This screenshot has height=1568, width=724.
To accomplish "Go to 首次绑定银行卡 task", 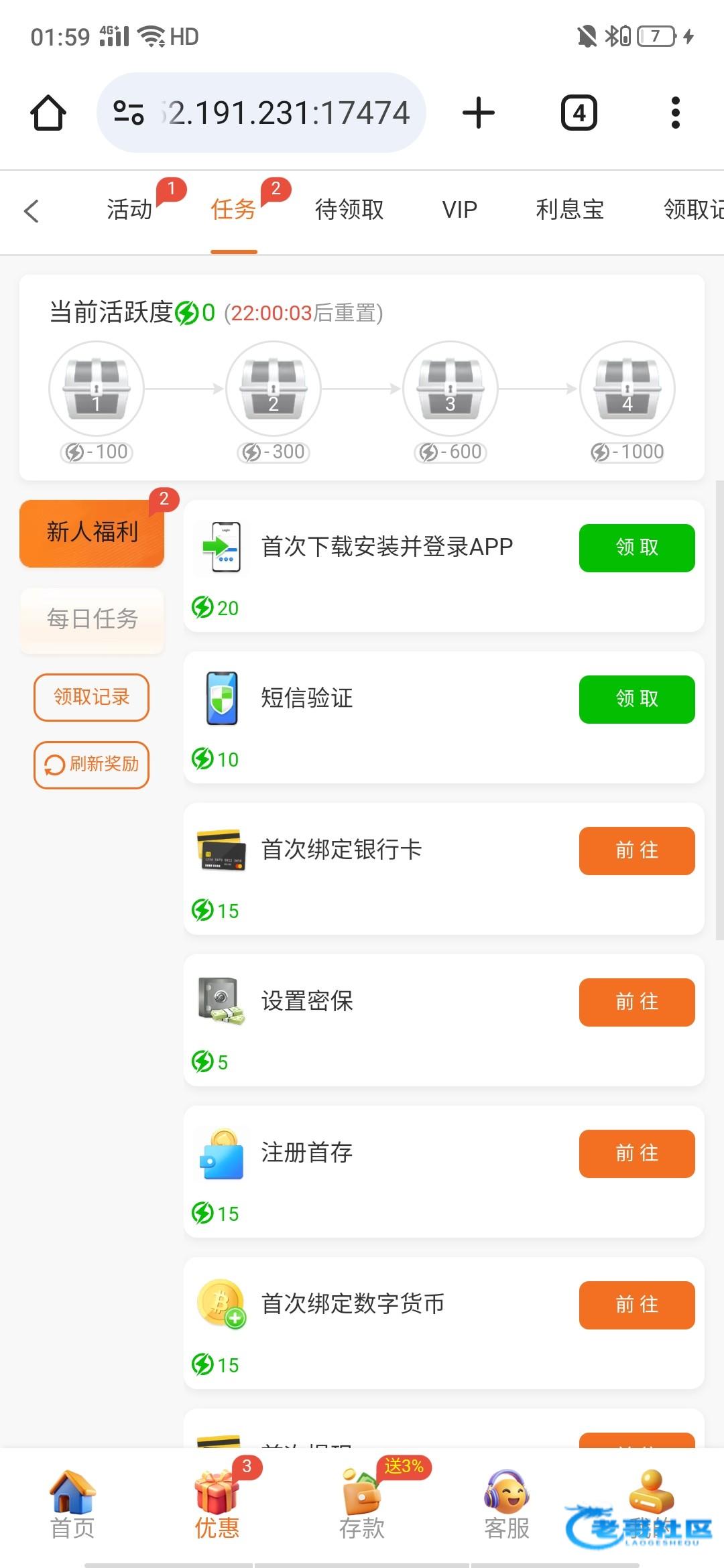I will point(636,851).
